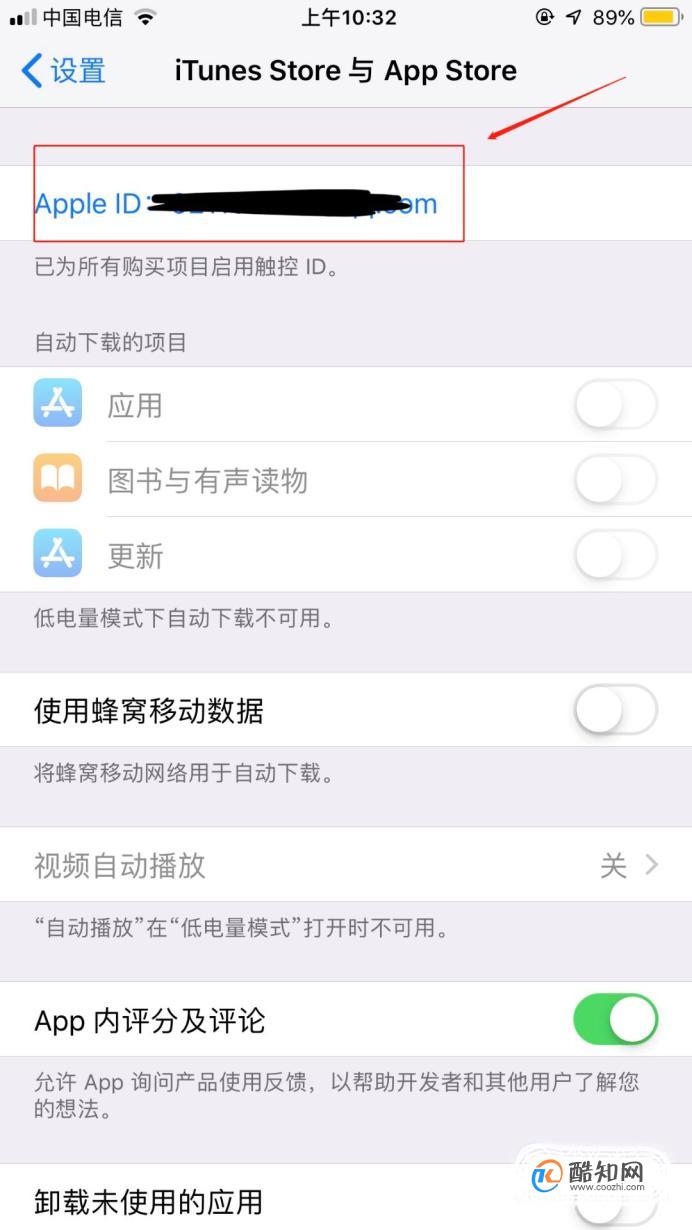Go back to 设置

pos(63,71)
